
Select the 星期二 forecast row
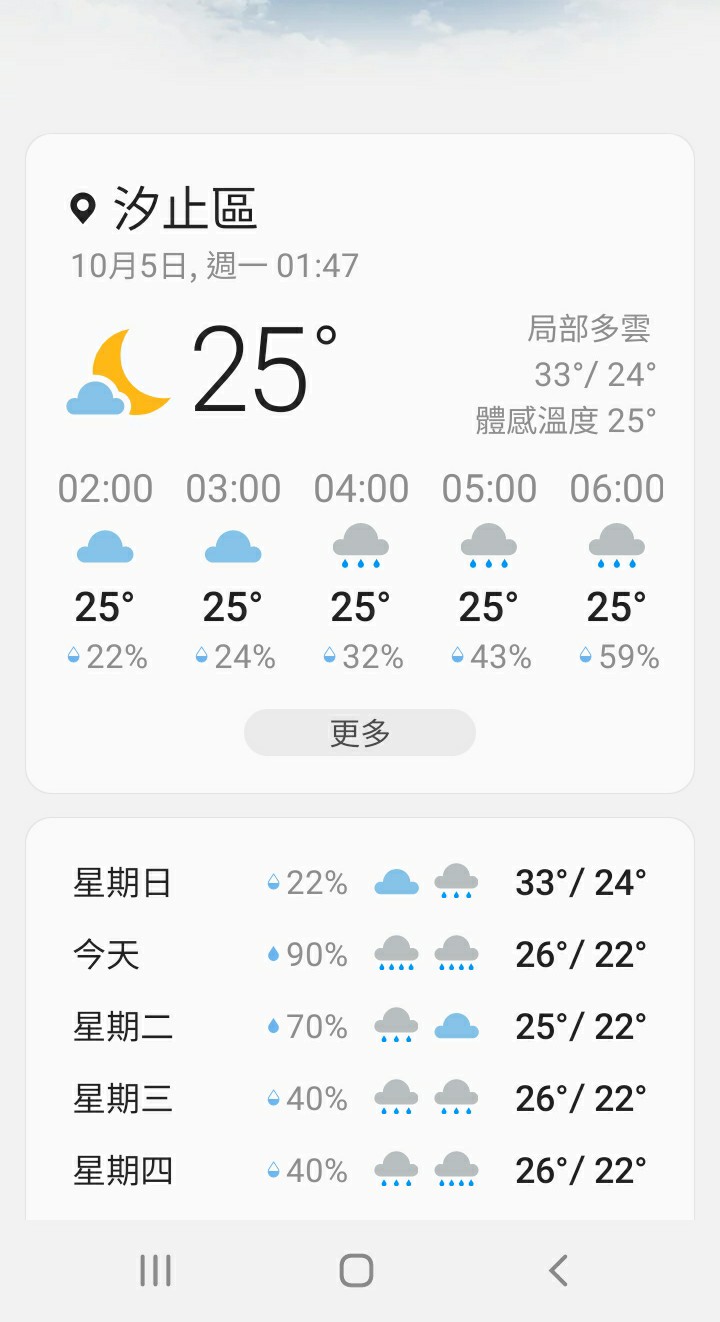tap(360, 1027)
